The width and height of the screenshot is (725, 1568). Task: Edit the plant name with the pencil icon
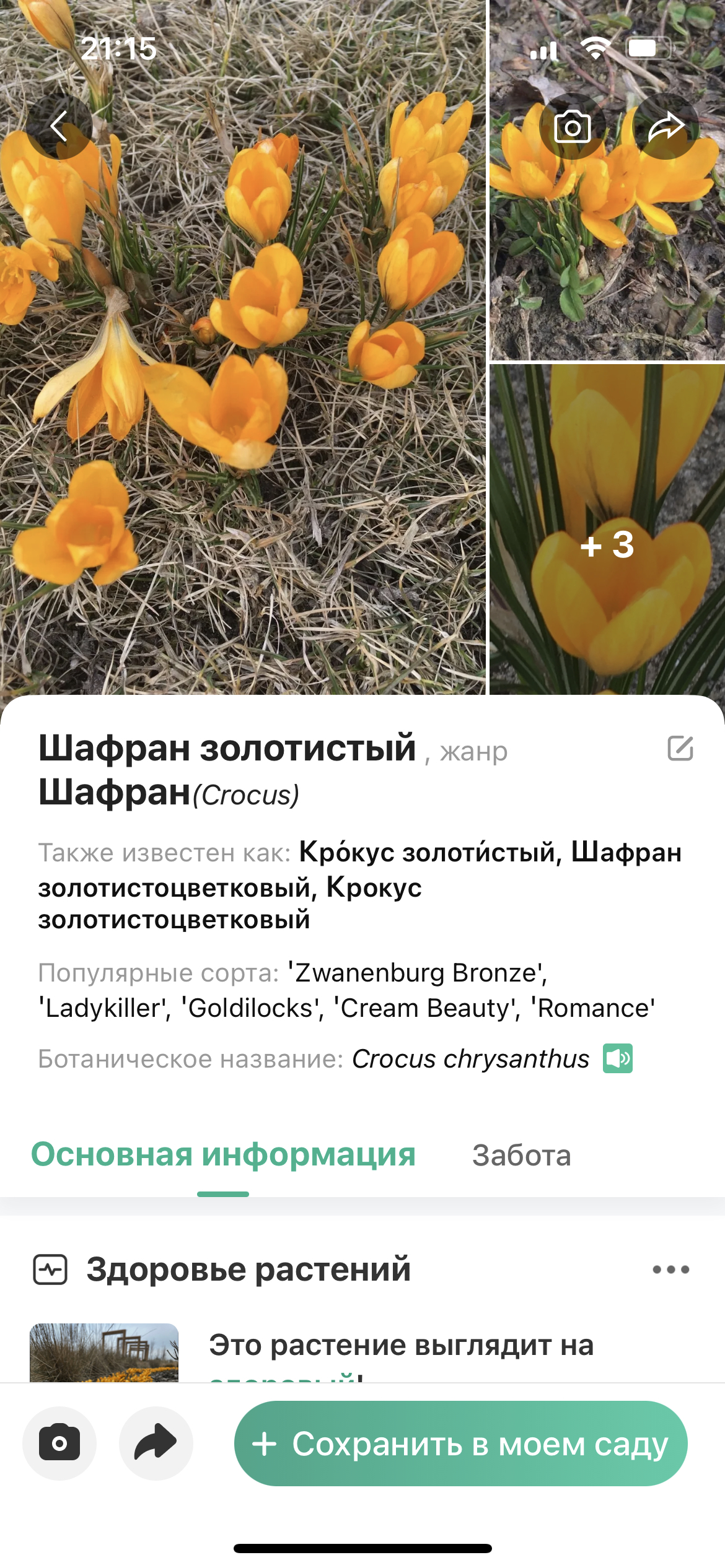tap(680, 748)
